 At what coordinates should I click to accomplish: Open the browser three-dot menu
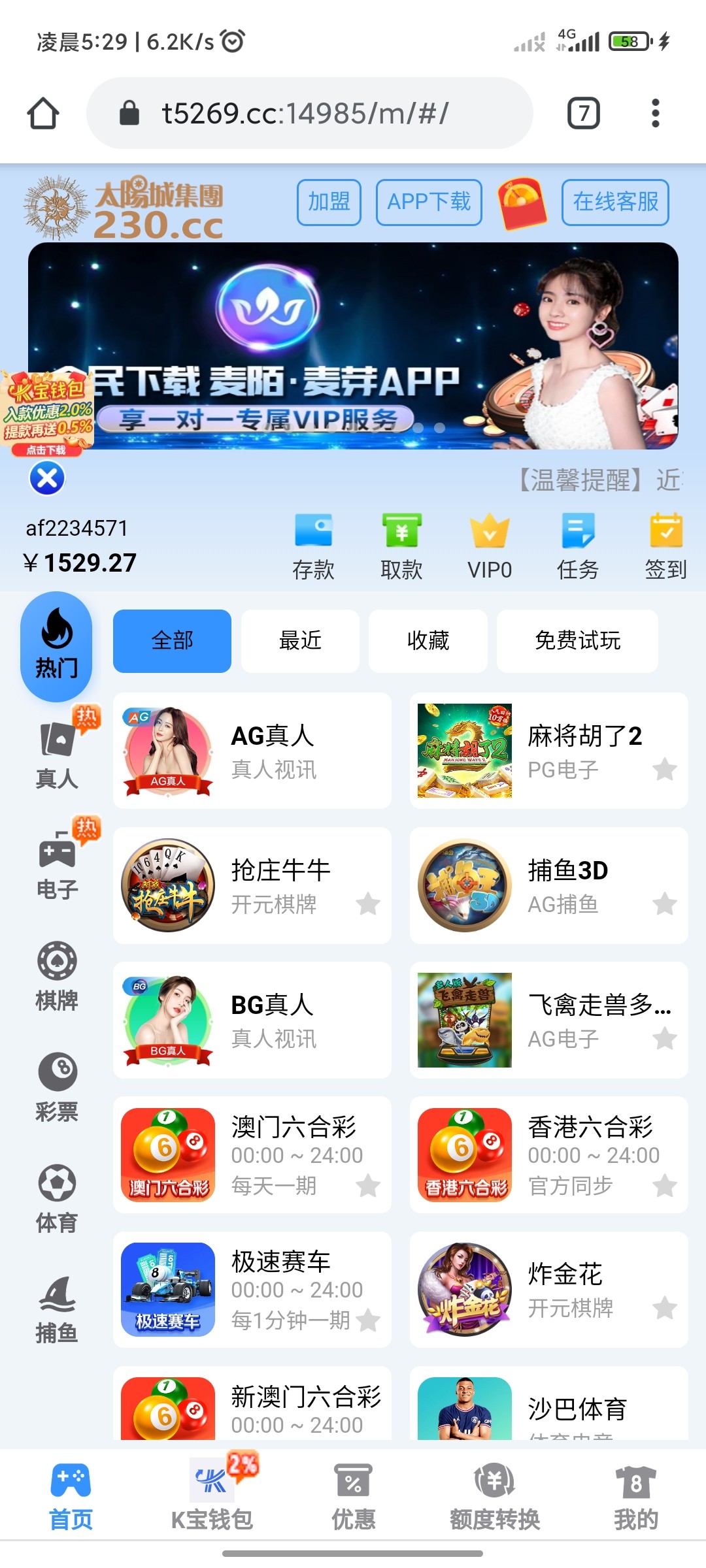[656, 111]
